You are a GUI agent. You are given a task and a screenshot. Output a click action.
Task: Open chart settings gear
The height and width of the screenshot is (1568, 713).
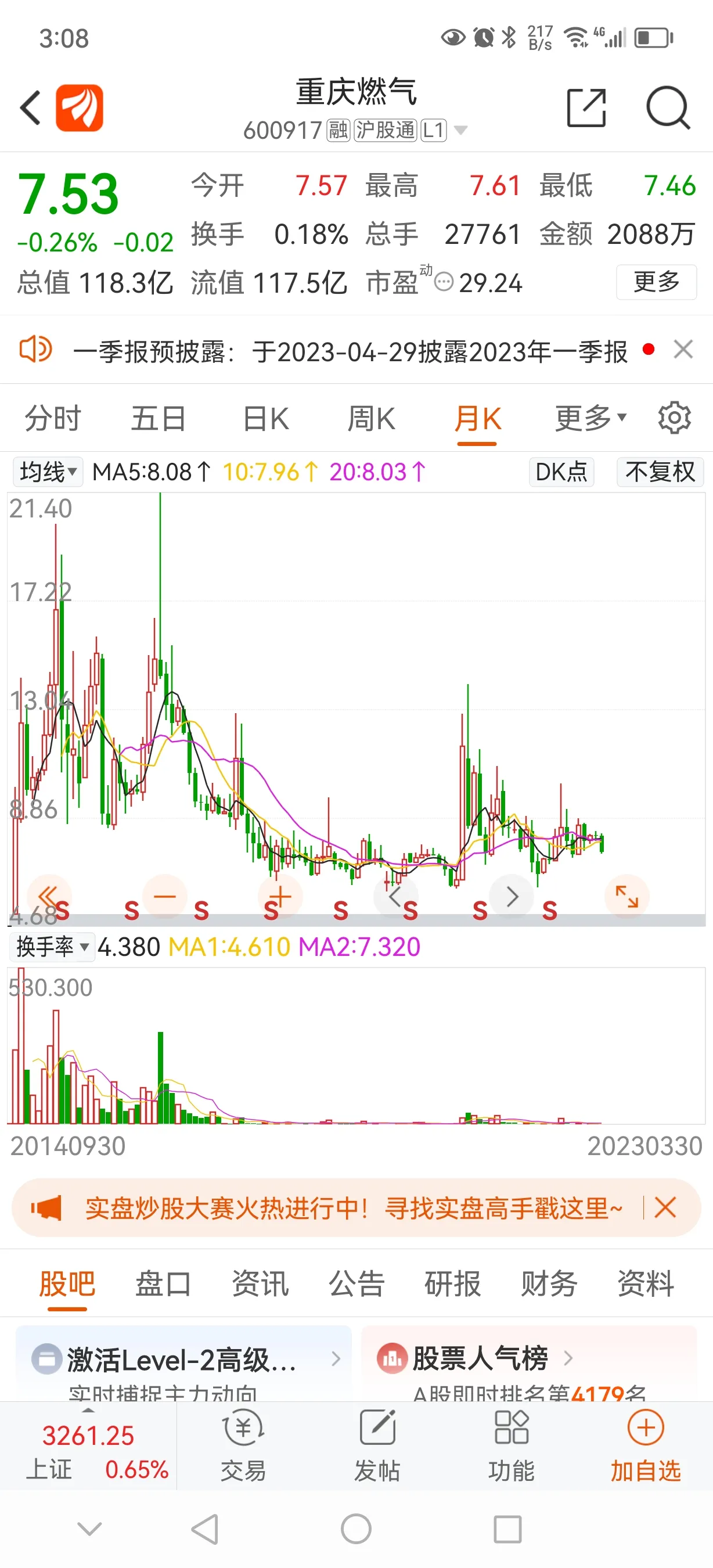tap(674, 418)
